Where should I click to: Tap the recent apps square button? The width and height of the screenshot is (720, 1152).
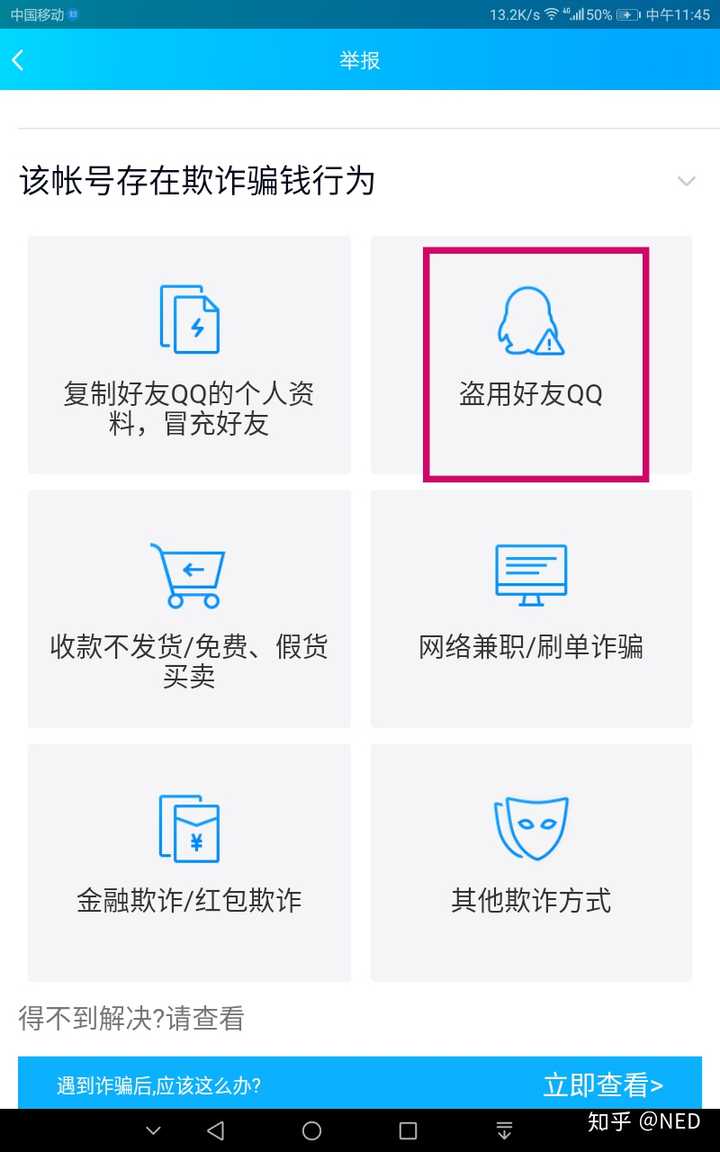pos(408,1129)
